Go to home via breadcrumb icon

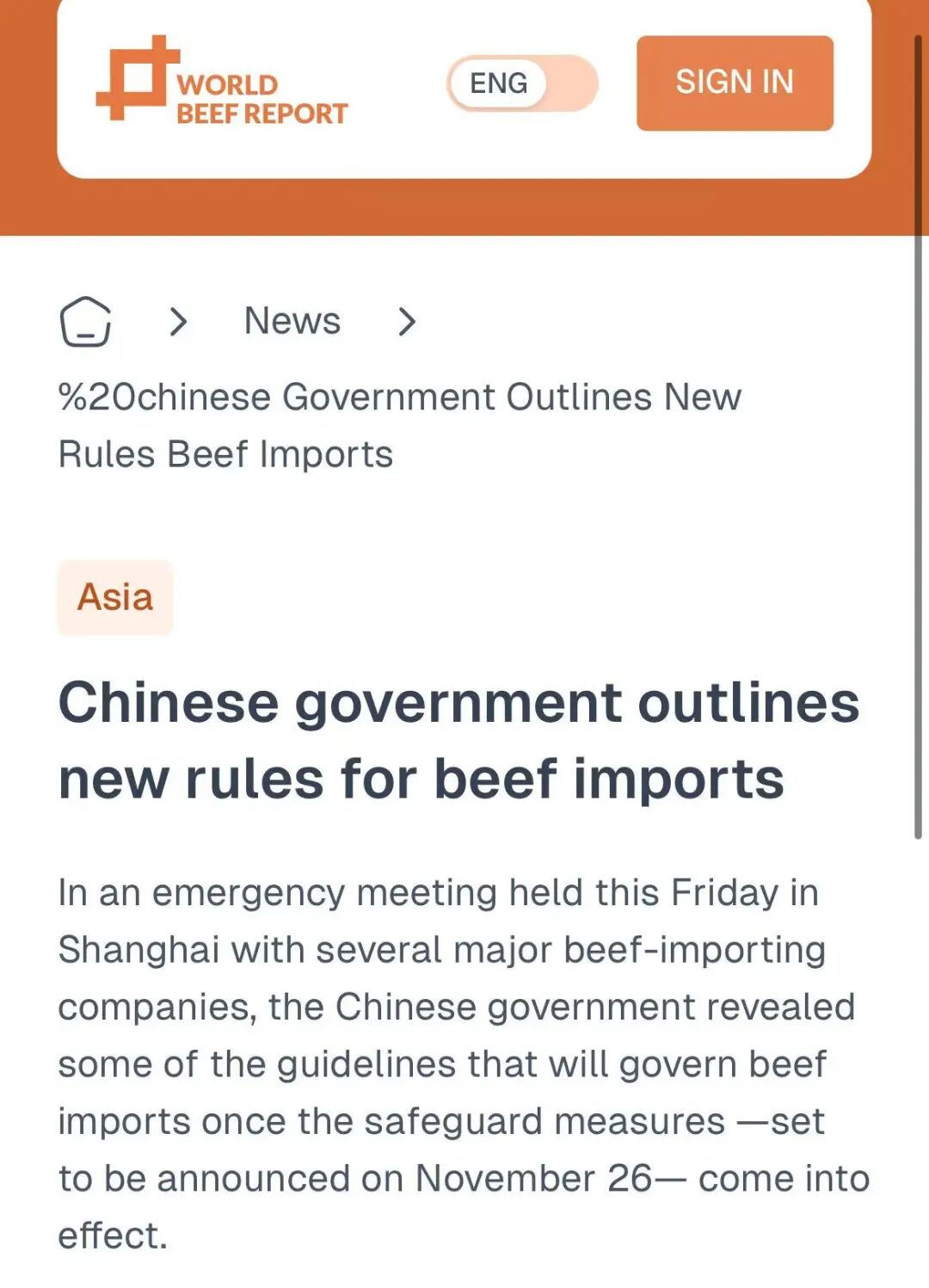tap(85, 321)
